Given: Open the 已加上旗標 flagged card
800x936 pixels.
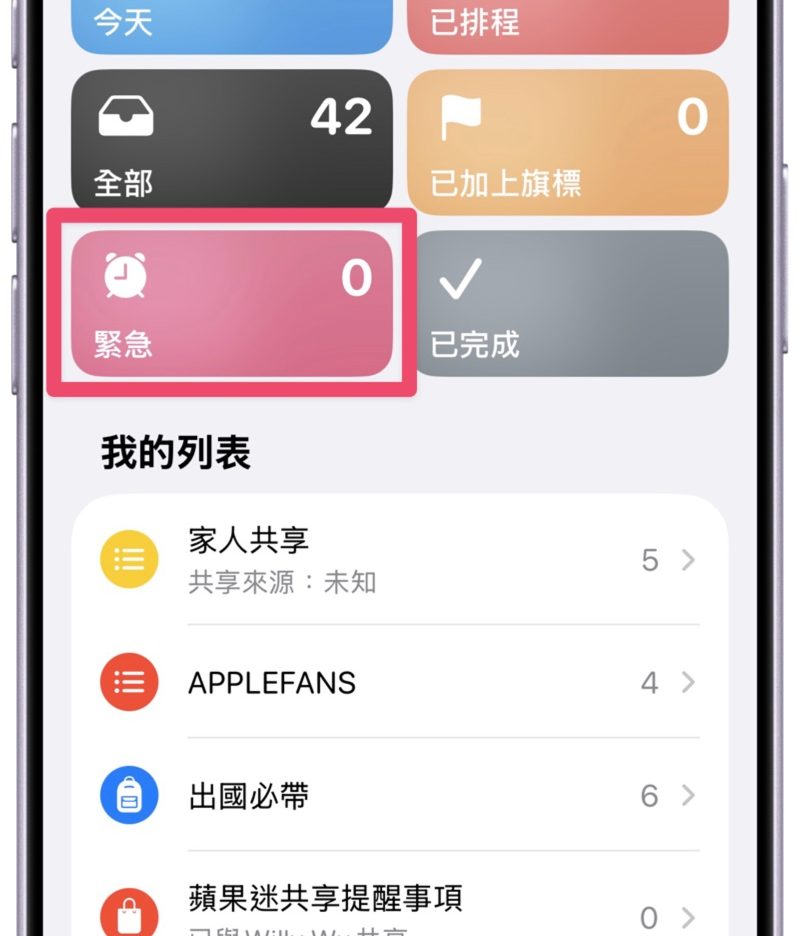Looking at the screenshot, I should (567, 141).
